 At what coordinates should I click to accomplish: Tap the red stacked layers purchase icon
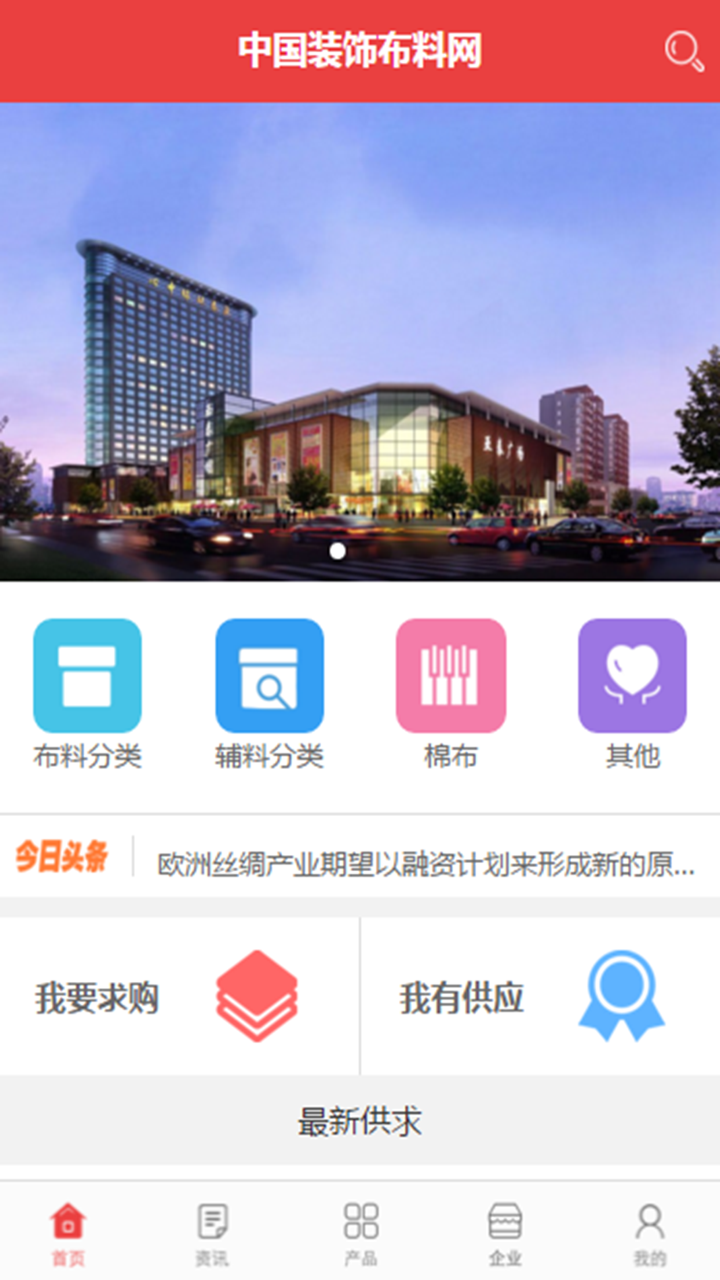258,997
